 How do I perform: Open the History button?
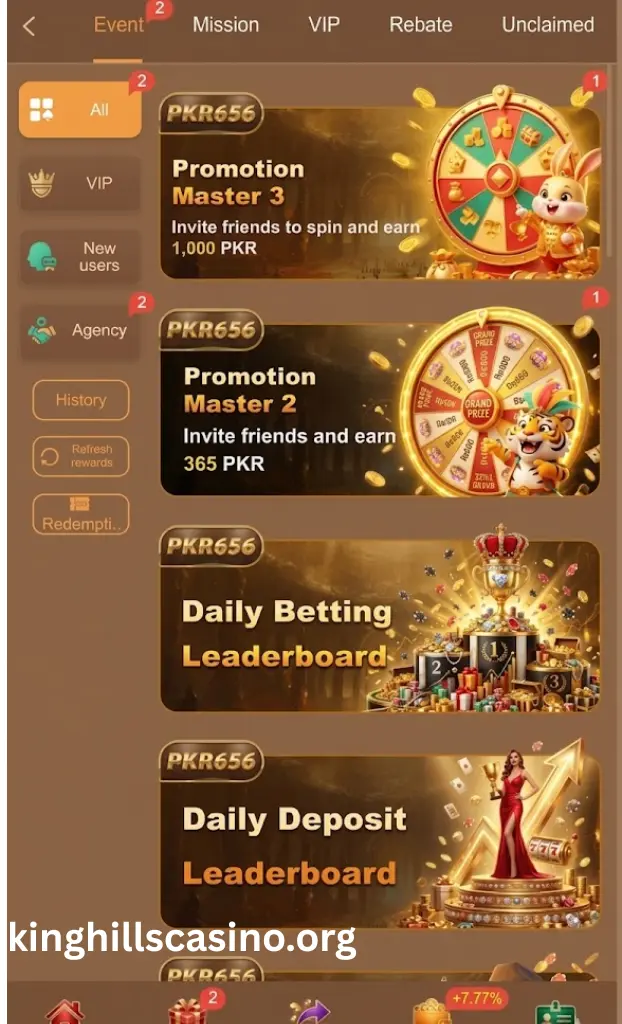click(x=80, y=400)
